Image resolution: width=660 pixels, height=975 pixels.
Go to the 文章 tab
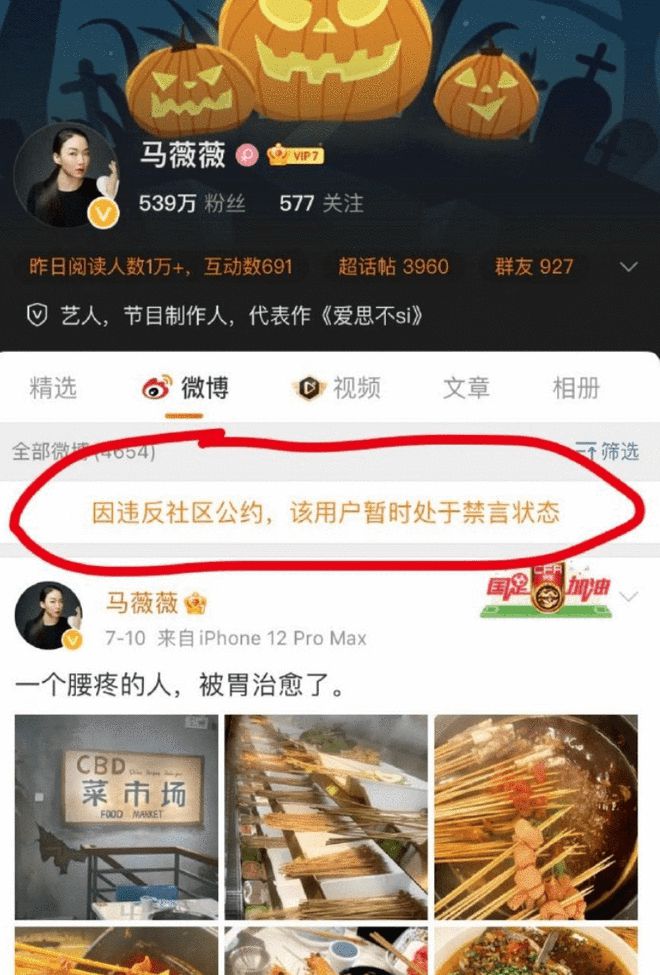[466, 388]
